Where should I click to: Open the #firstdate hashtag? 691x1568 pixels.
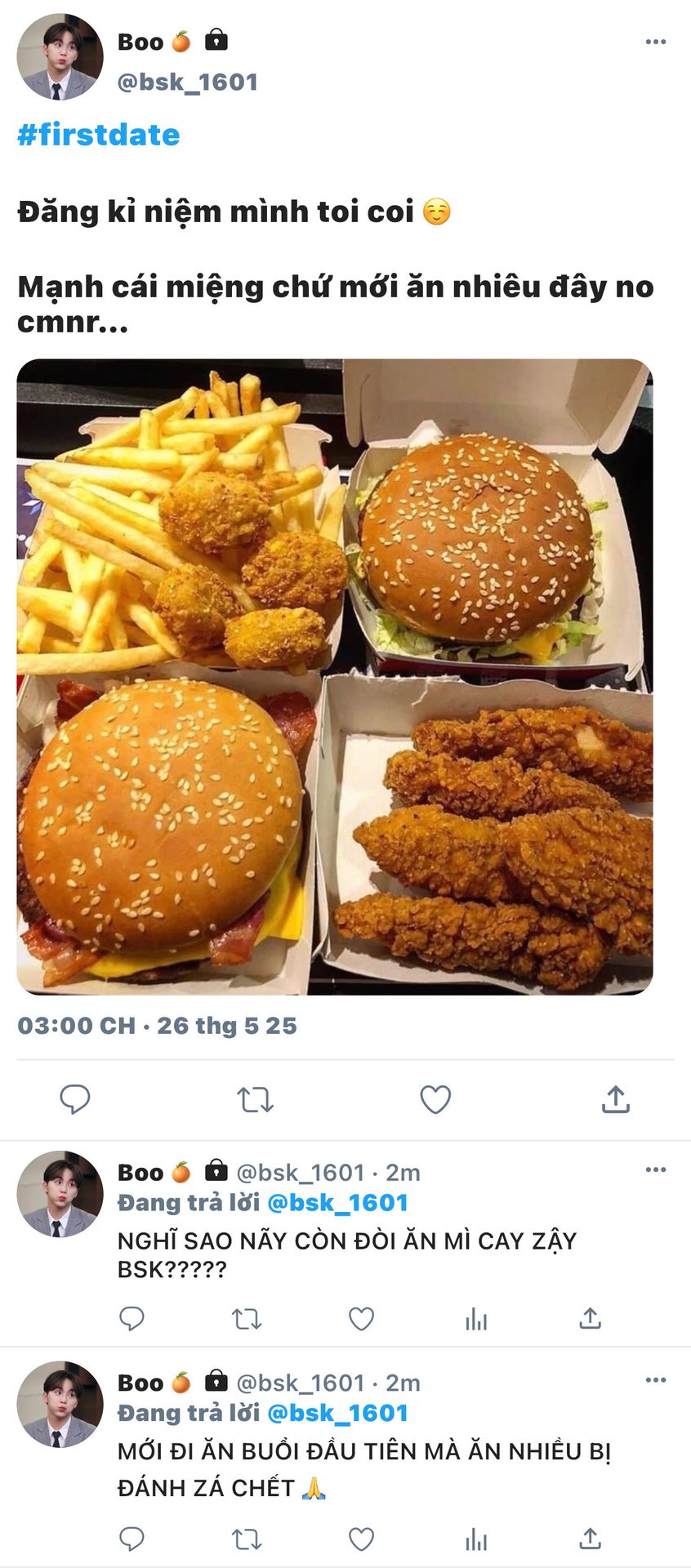(x=99, y=135)
